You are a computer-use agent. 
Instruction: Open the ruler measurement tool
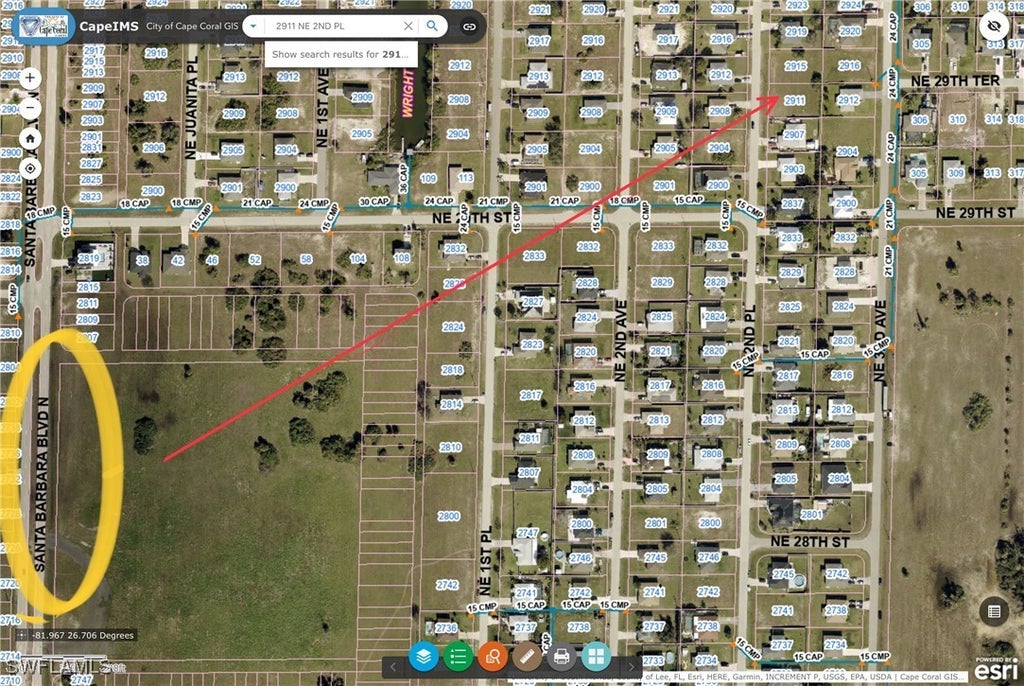(x=527, y=657)
